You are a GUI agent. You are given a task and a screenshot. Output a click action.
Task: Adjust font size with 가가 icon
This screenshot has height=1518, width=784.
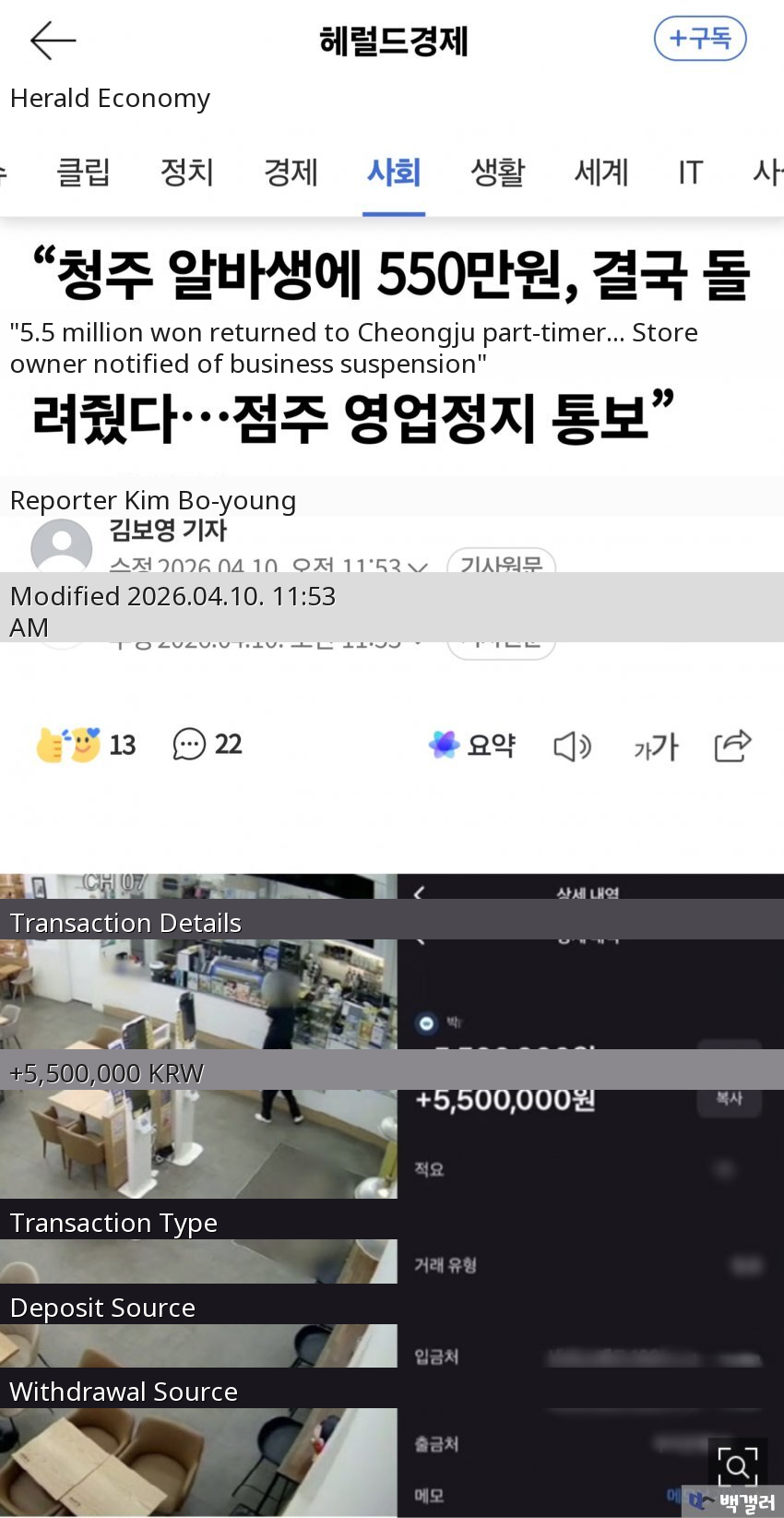click(x=656, y=746)
